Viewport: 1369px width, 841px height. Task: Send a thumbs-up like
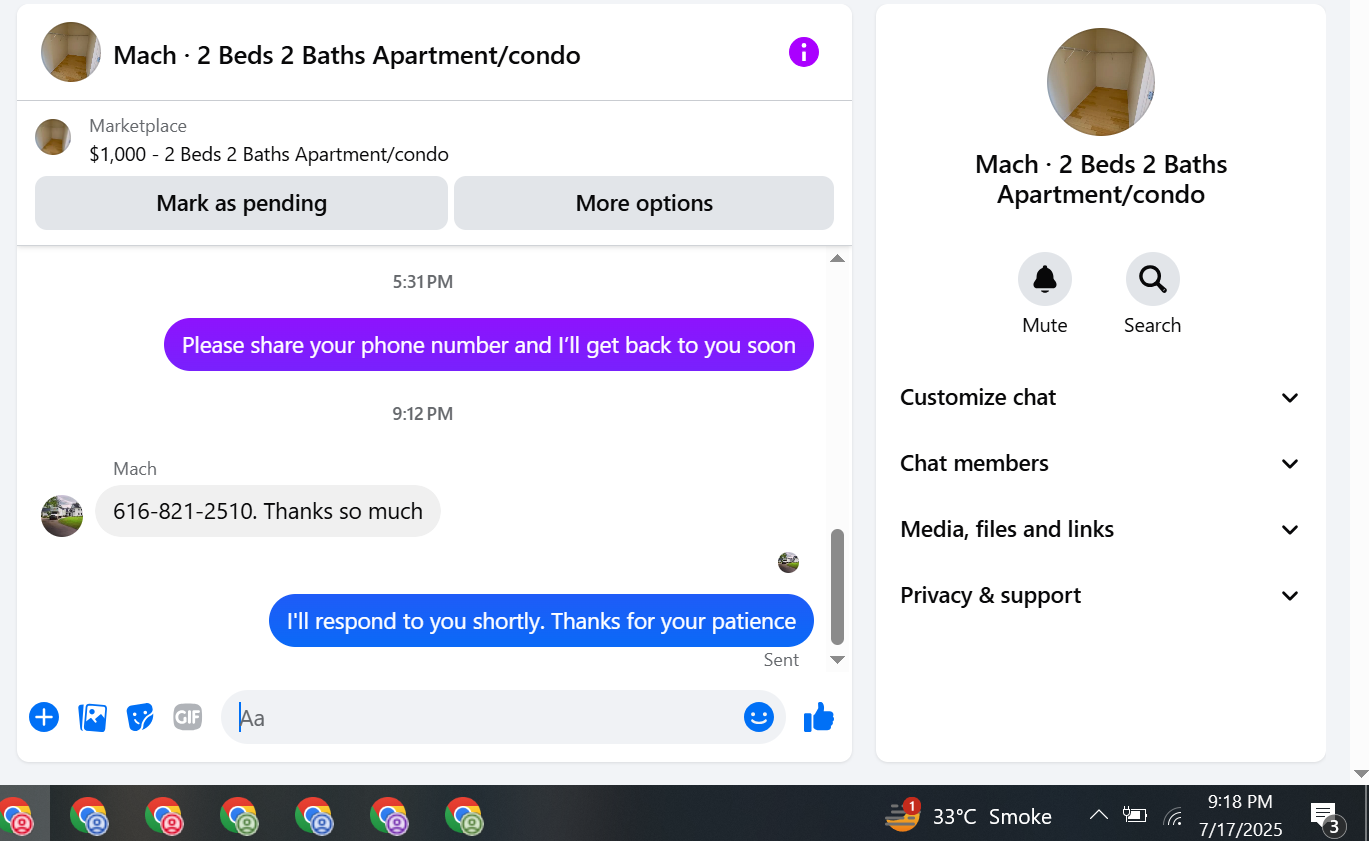819,717
